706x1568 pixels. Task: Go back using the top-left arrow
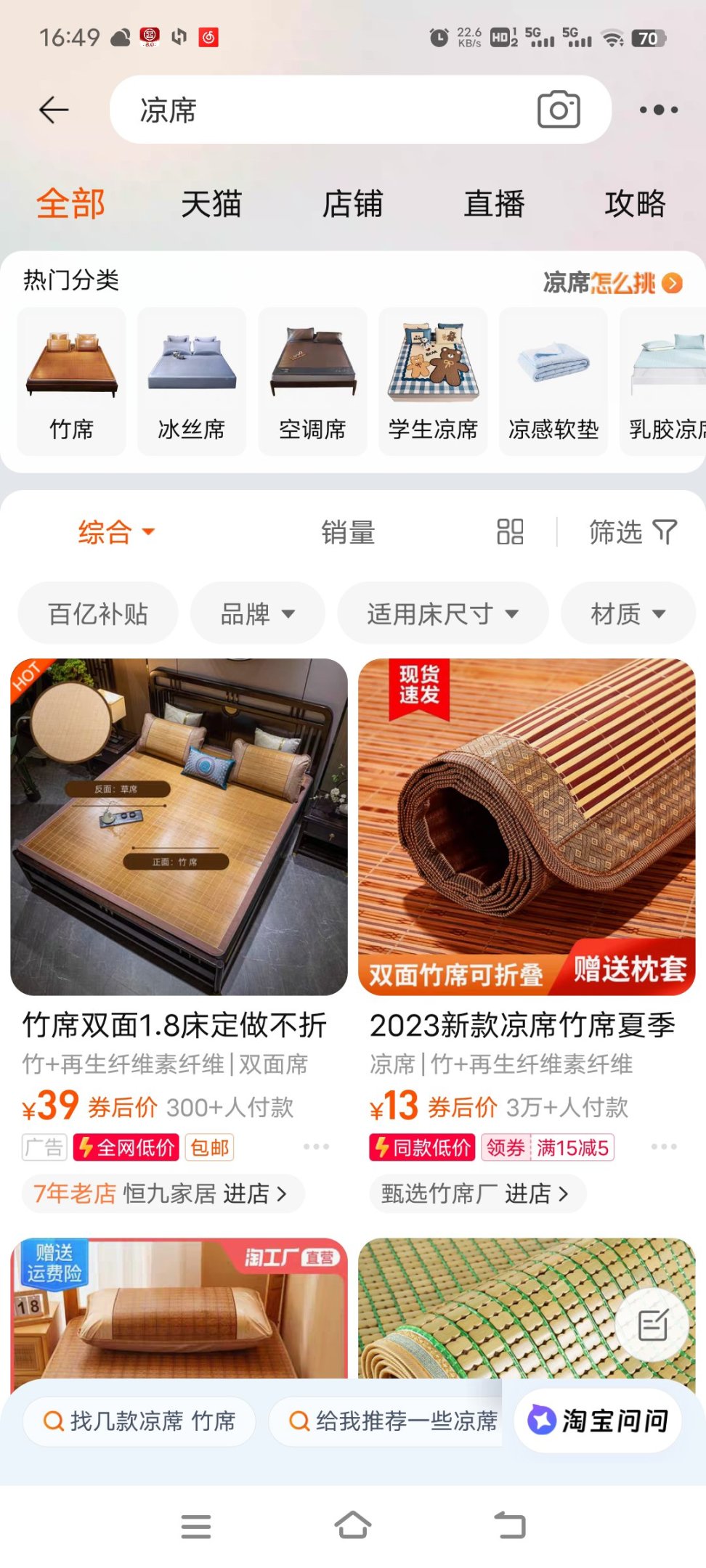(x=53, y=110)
